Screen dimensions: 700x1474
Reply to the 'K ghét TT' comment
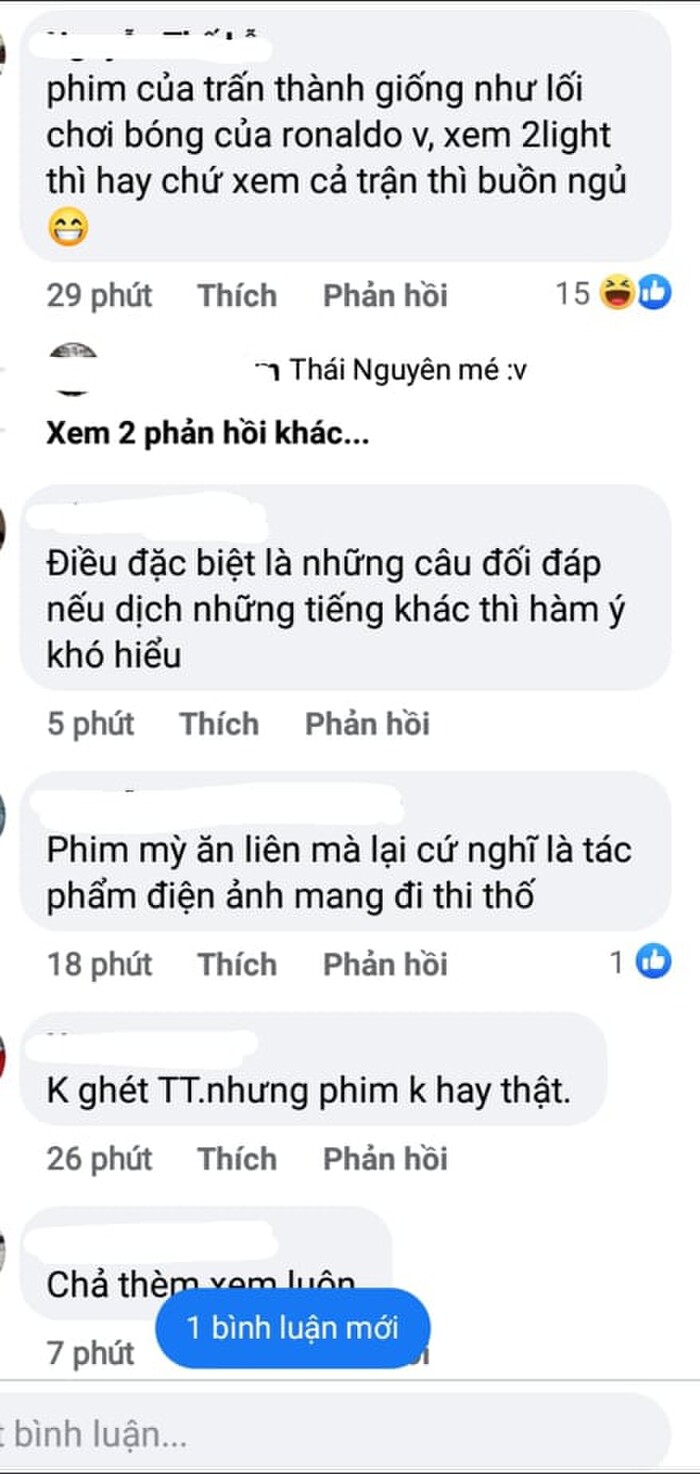(385, 1158)
